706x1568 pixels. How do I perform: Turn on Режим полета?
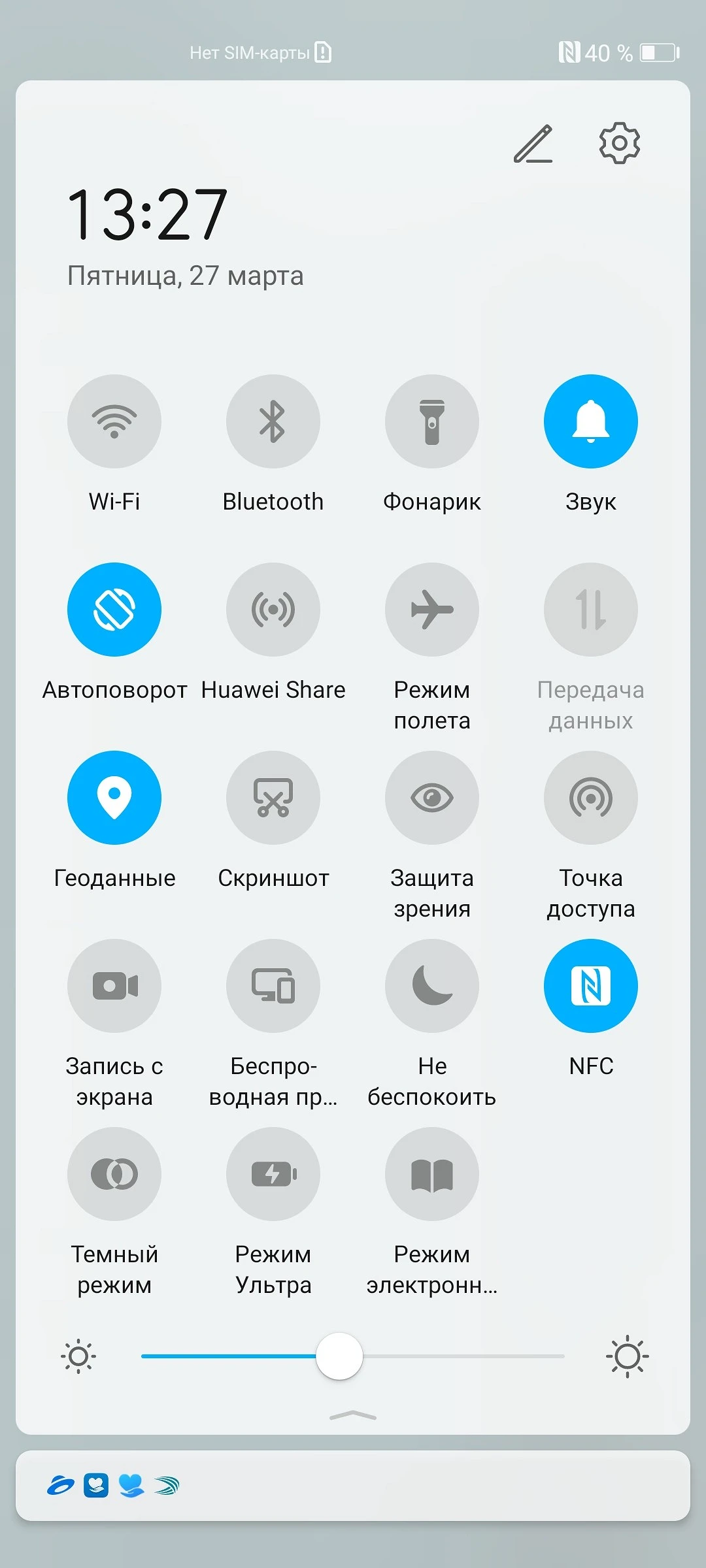coord(432,610)
